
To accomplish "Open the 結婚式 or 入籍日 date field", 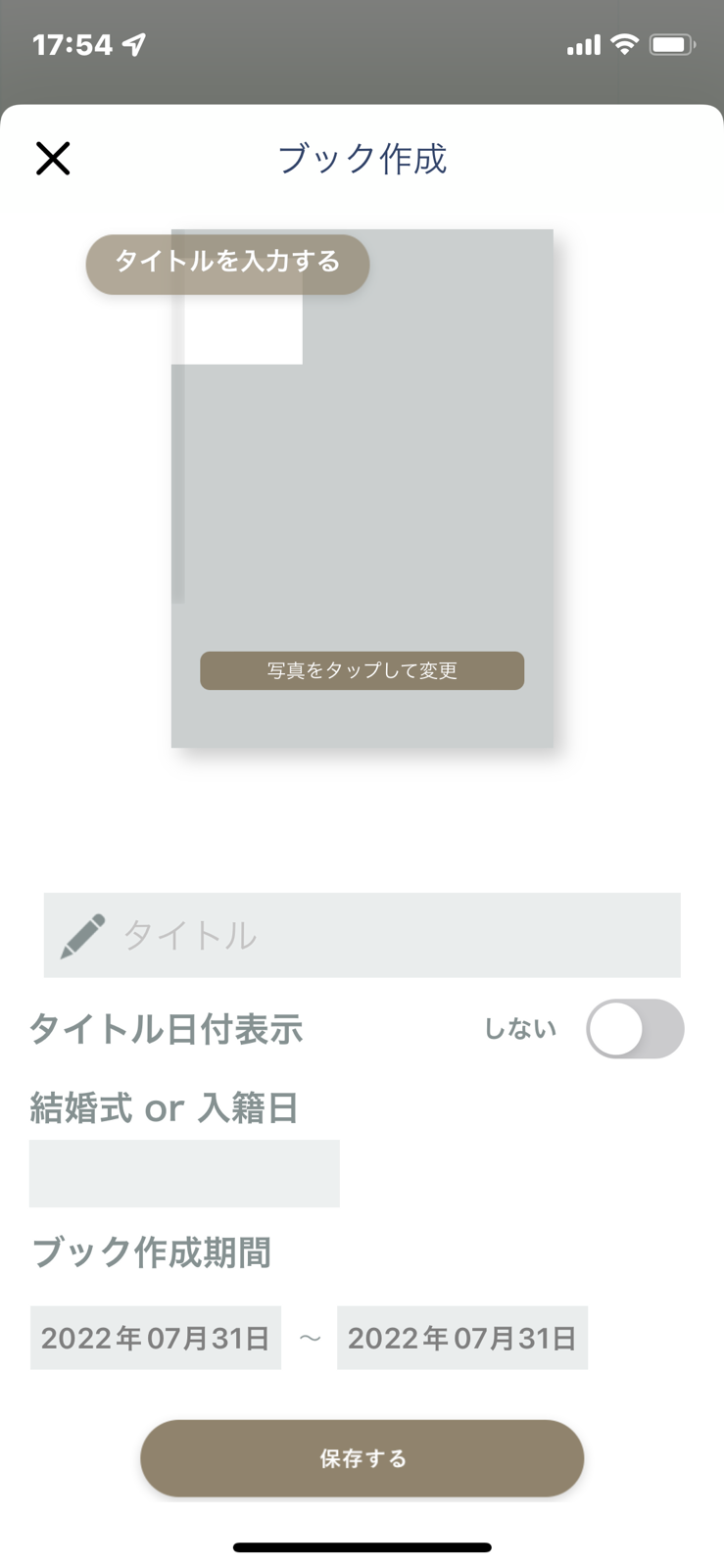I will pyautogui.click(x=184, y=1173).
